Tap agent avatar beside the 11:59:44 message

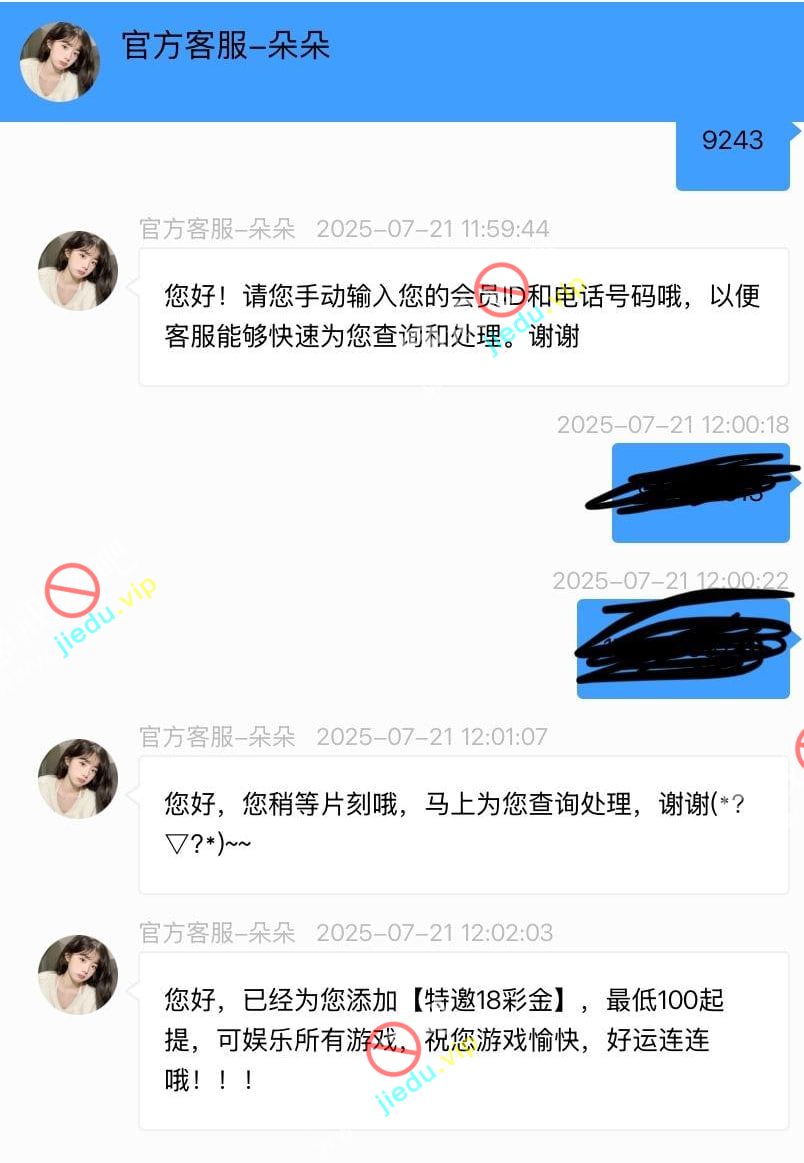tap(78, 271)
